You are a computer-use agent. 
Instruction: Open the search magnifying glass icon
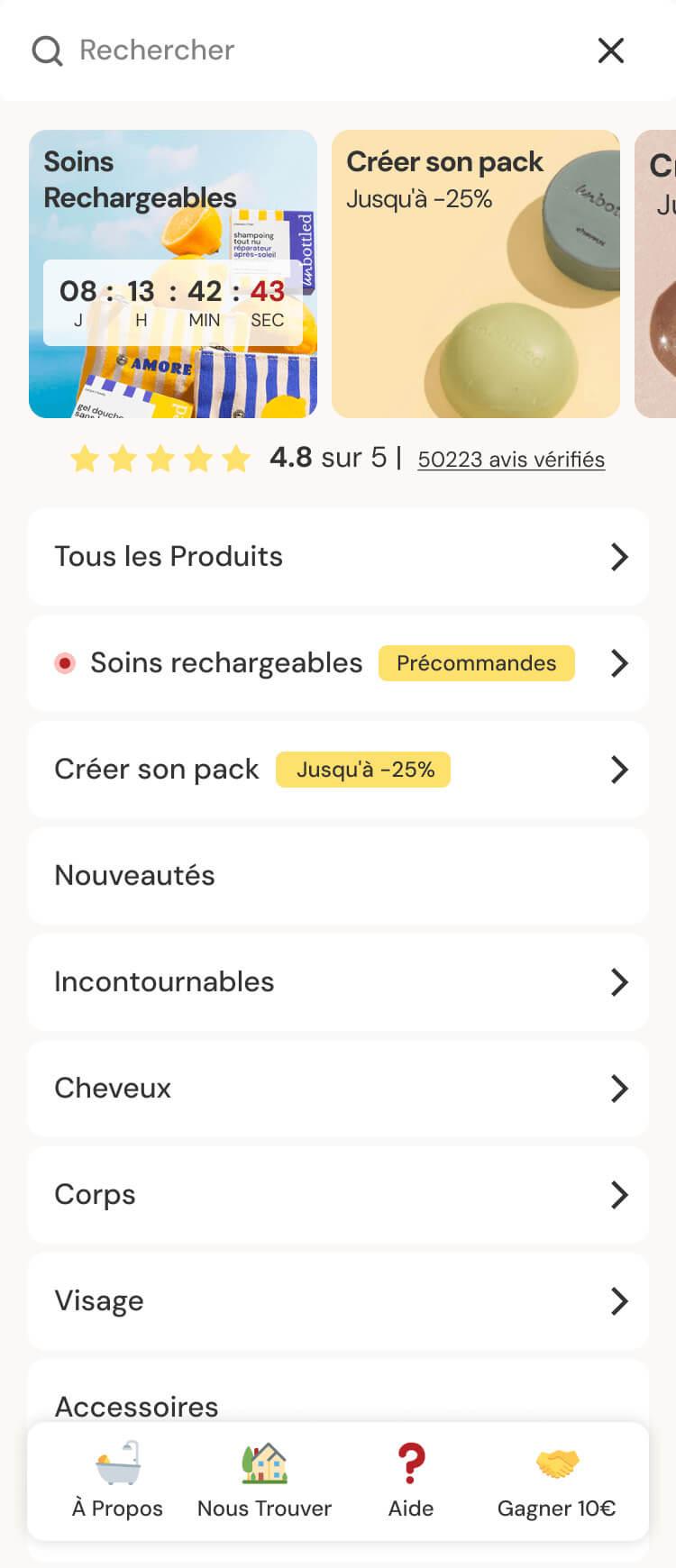pos(46,50)
